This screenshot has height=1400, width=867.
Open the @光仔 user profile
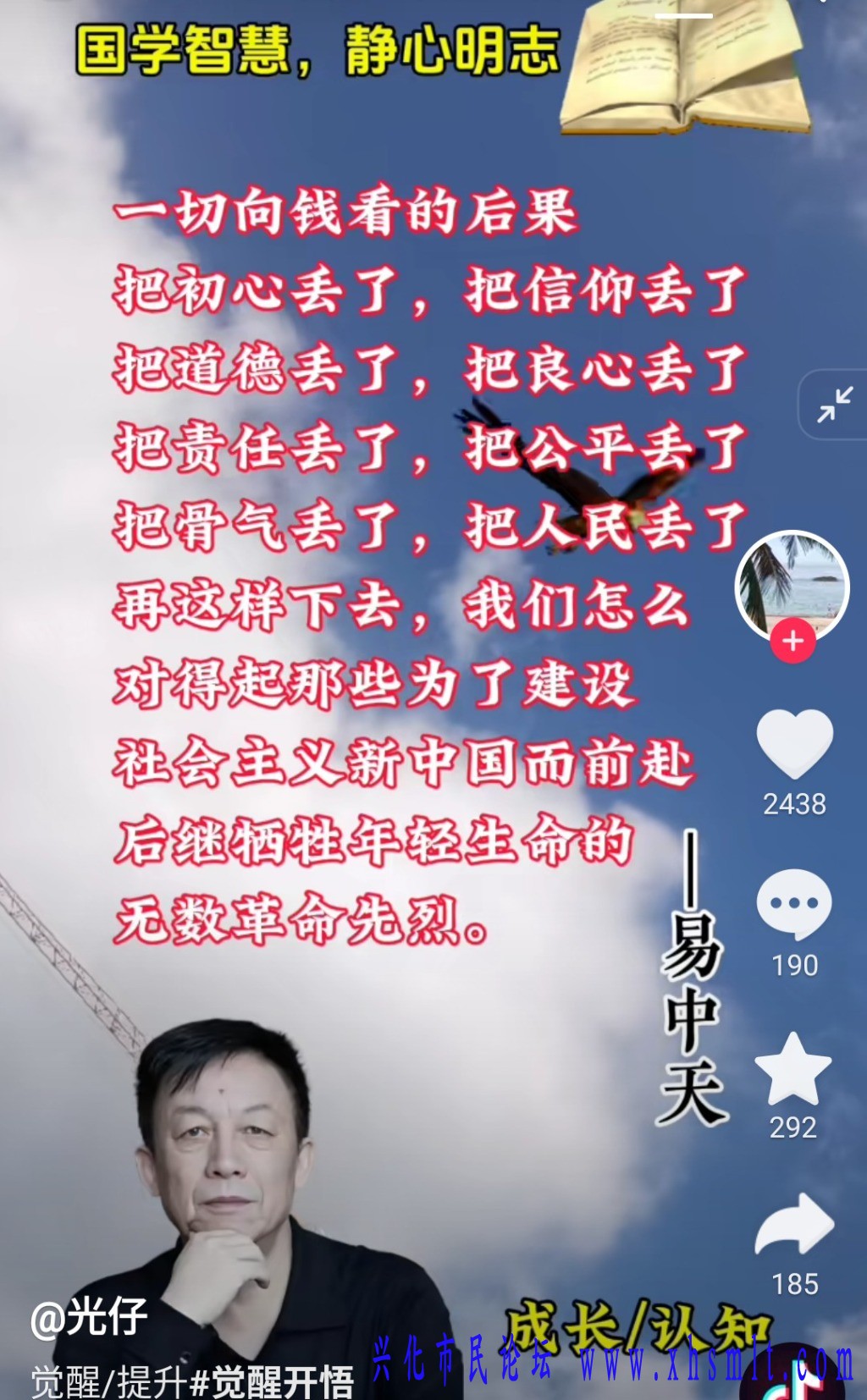(90, 1317)
